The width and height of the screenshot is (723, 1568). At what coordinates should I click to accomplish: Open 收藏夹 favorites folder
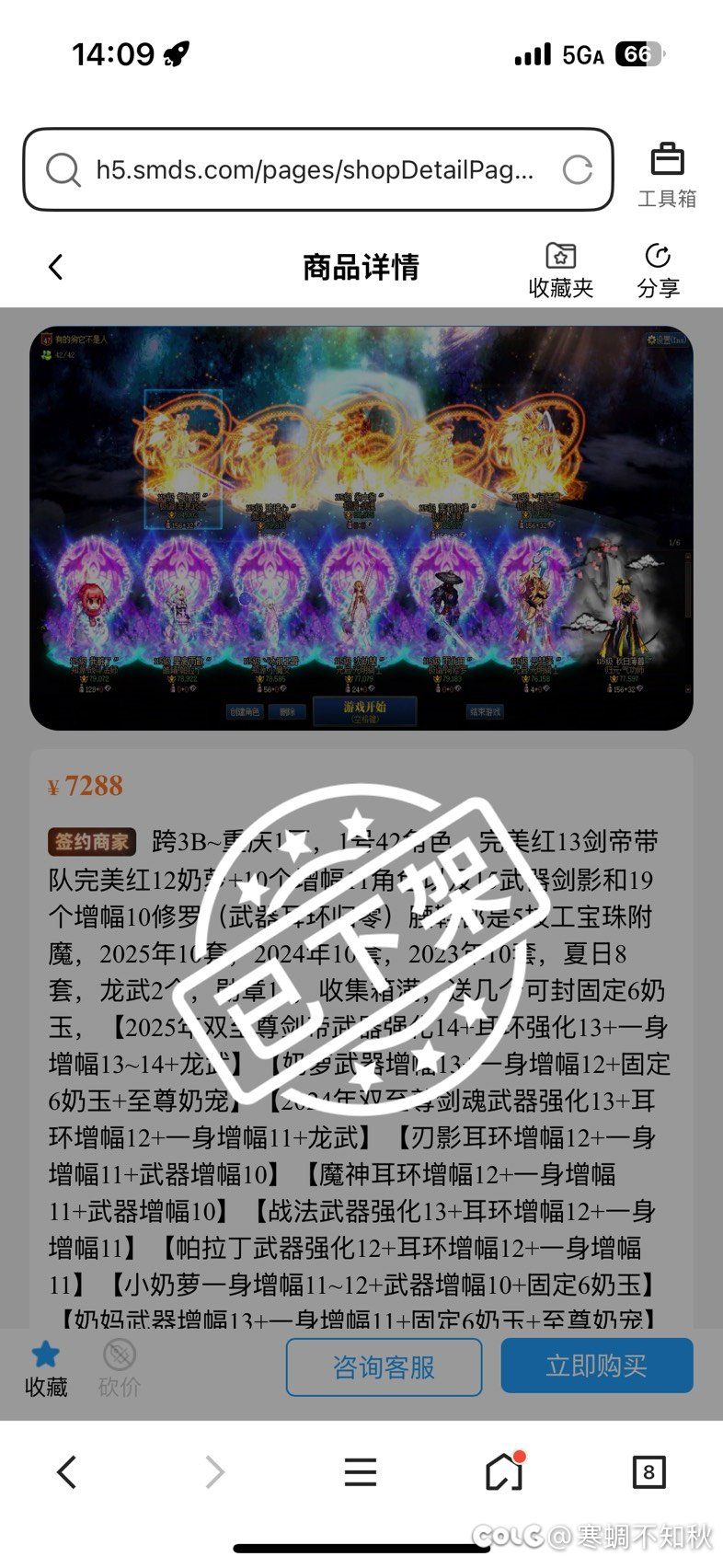(x=560, y=271)
